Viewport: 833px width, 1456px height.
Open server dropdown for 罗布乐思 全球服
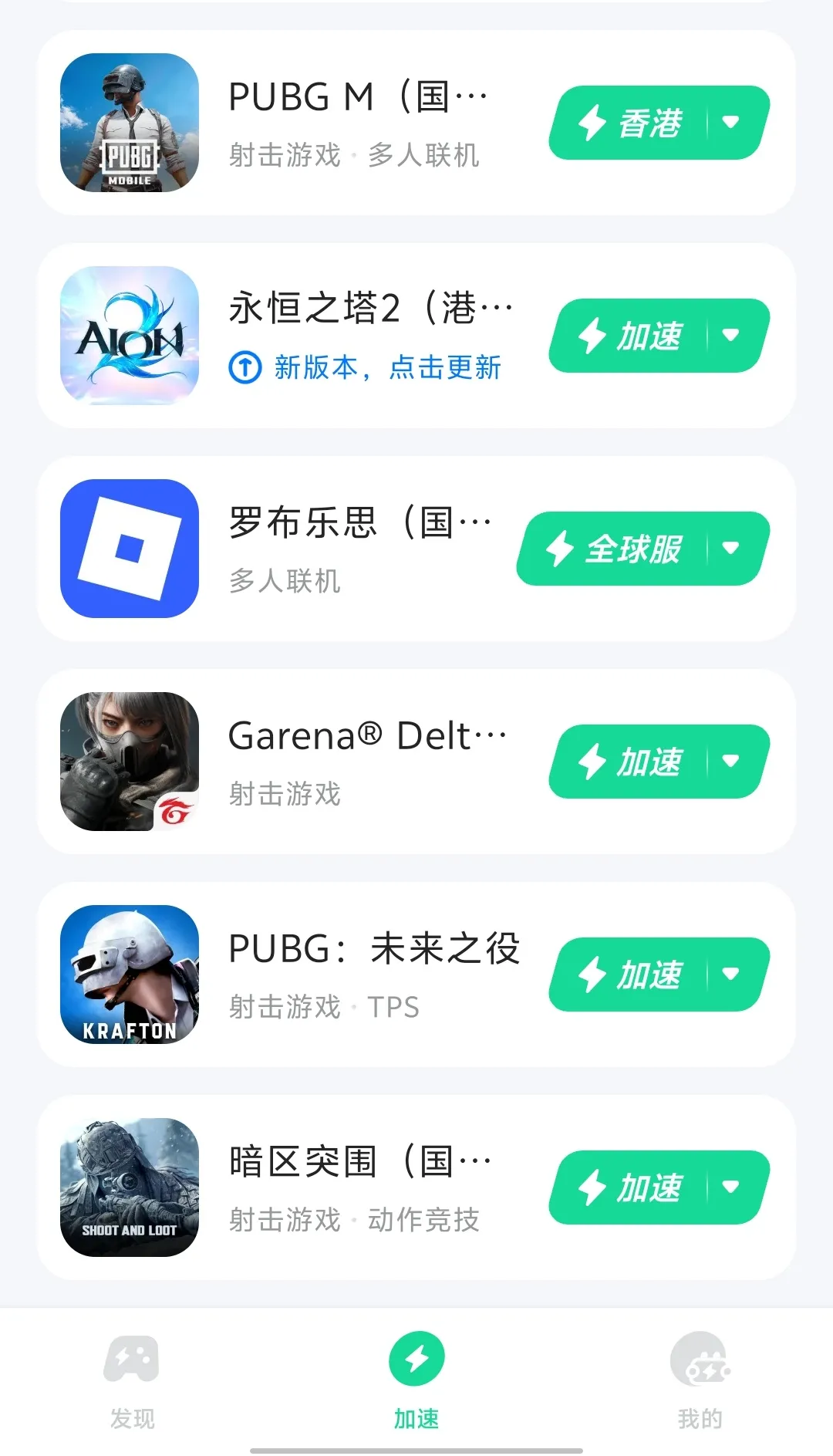728,549
